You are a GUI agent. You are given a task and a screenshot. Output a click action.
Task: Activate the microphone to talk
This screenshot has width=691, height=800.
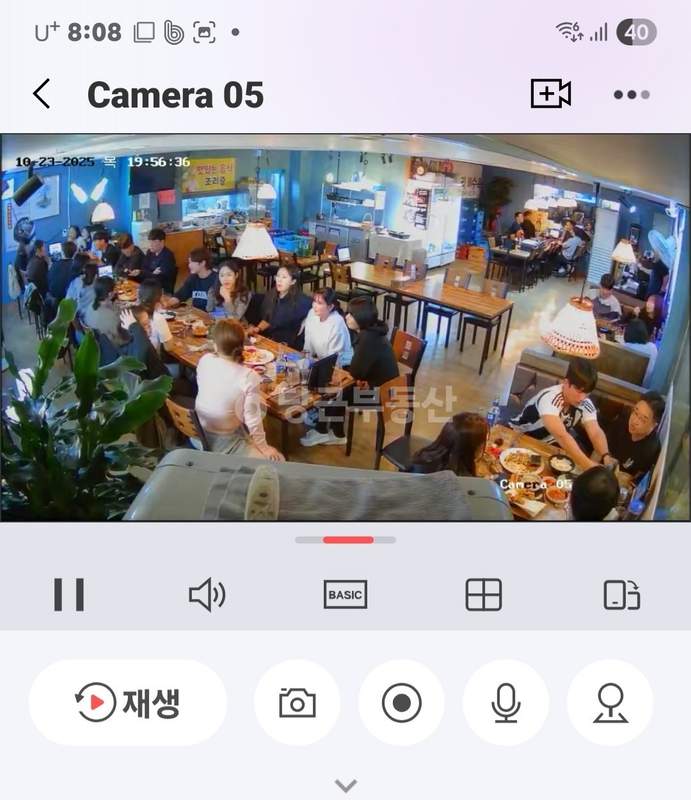(506, 703)
